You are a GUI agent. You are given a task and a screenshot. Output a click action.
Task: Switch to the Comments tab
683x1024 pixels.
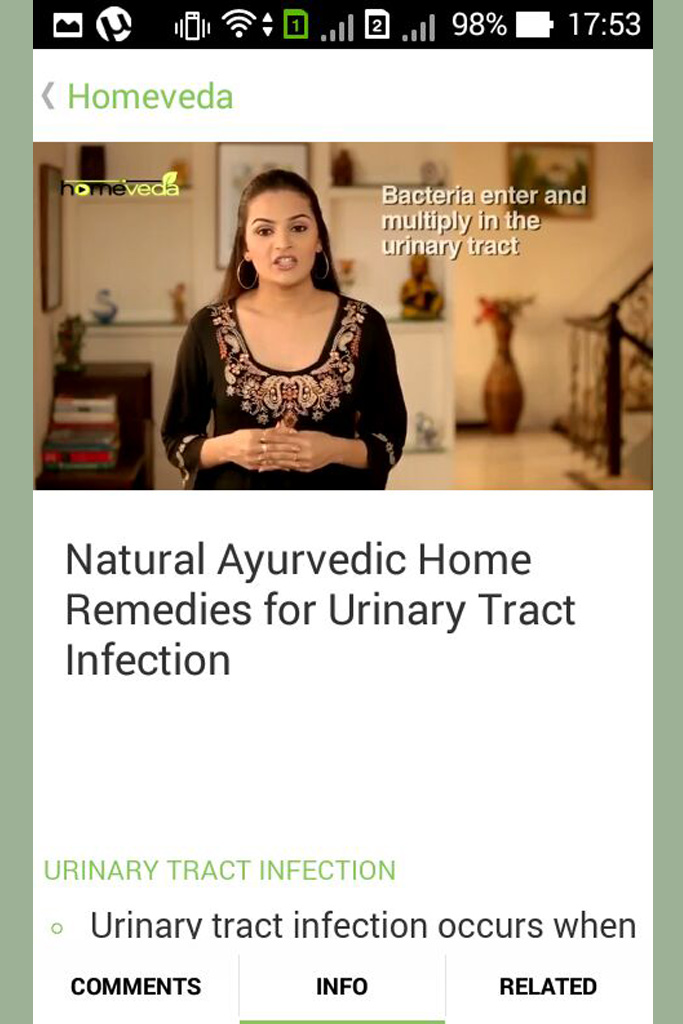(136, 987)
